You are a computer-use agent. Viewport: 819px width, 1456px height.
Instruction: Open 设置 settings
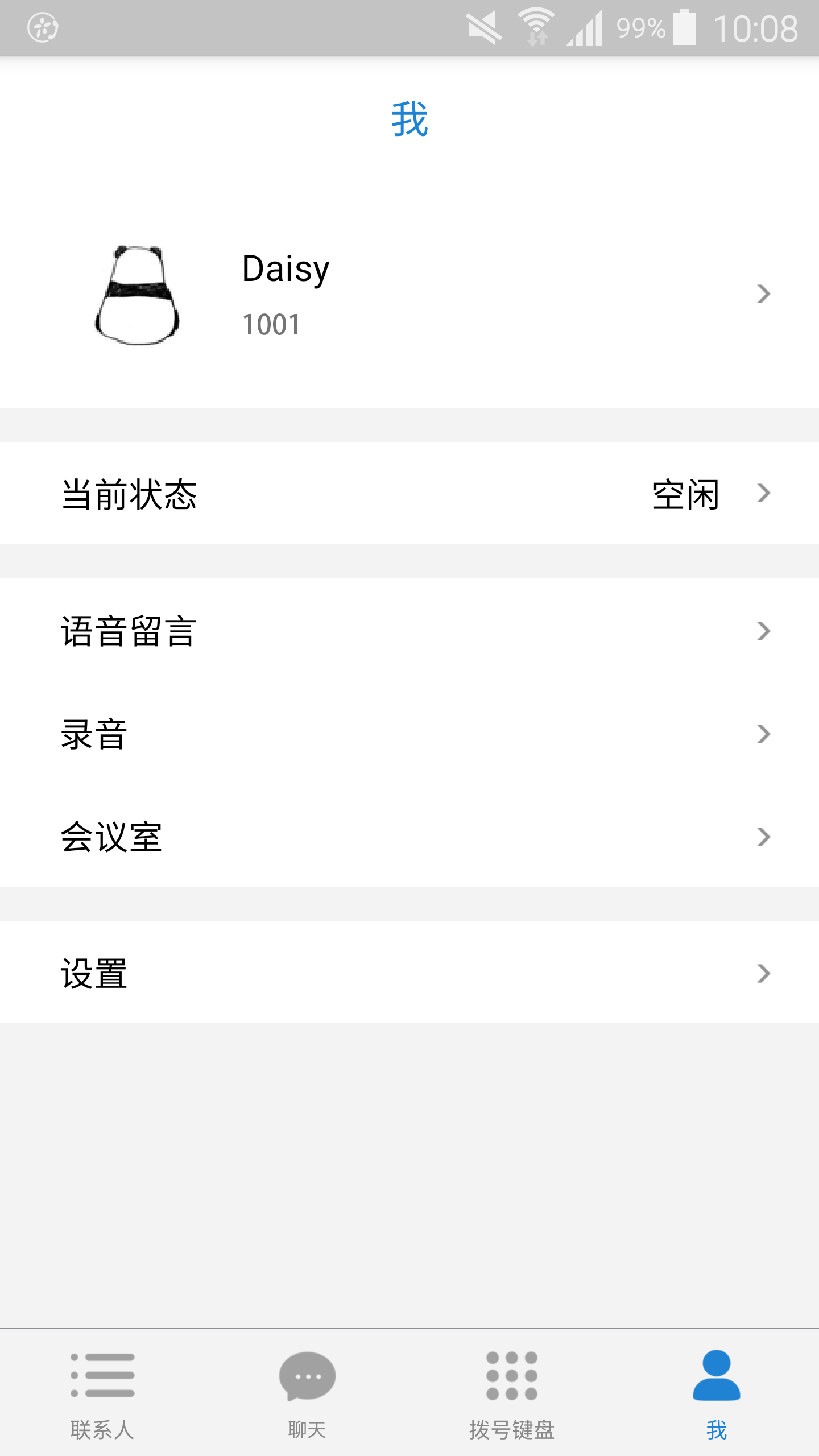tap(409, 973)
